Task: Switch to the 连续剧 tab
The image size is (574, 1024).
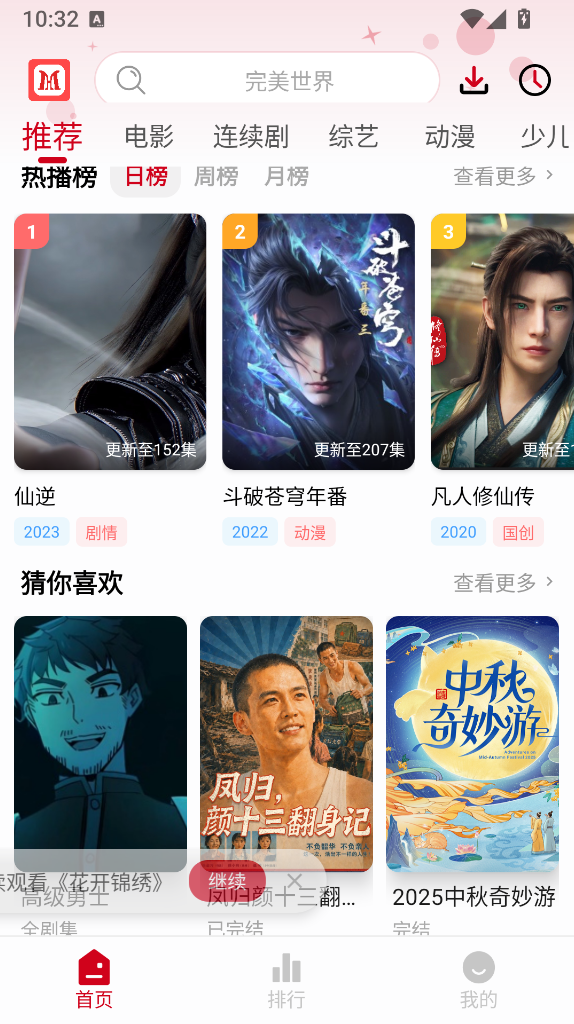Action: coord(251,136)
